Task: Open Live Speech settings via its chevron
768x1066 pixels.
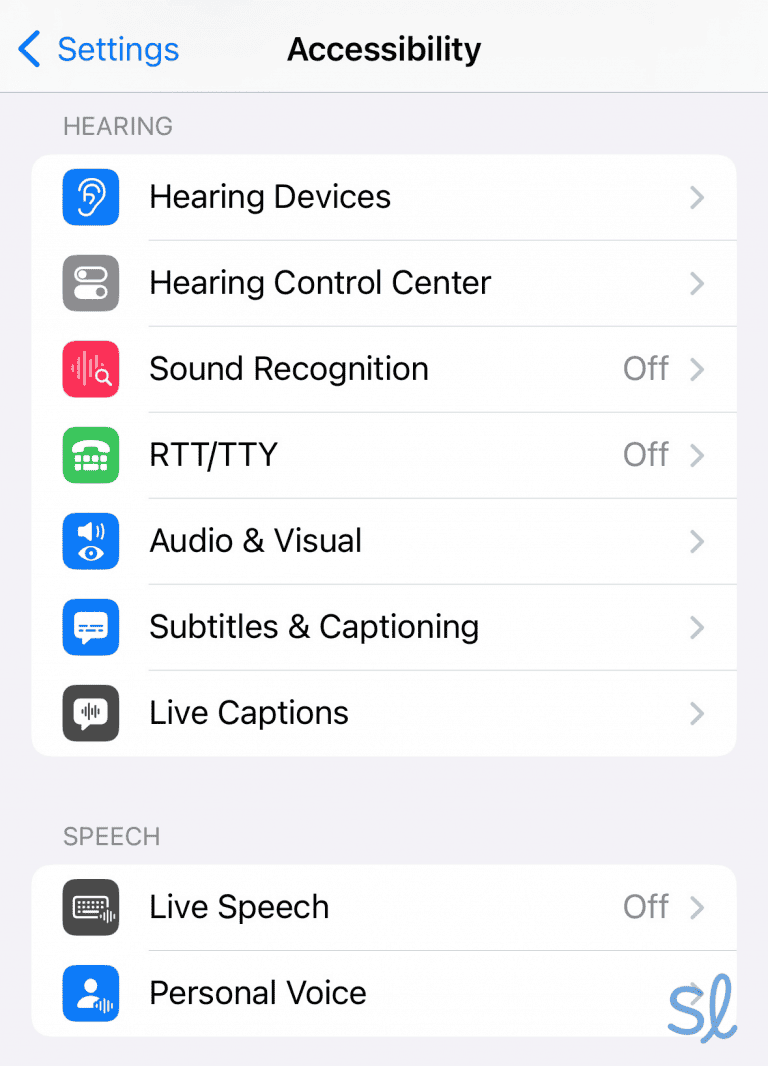Action: 697,907
